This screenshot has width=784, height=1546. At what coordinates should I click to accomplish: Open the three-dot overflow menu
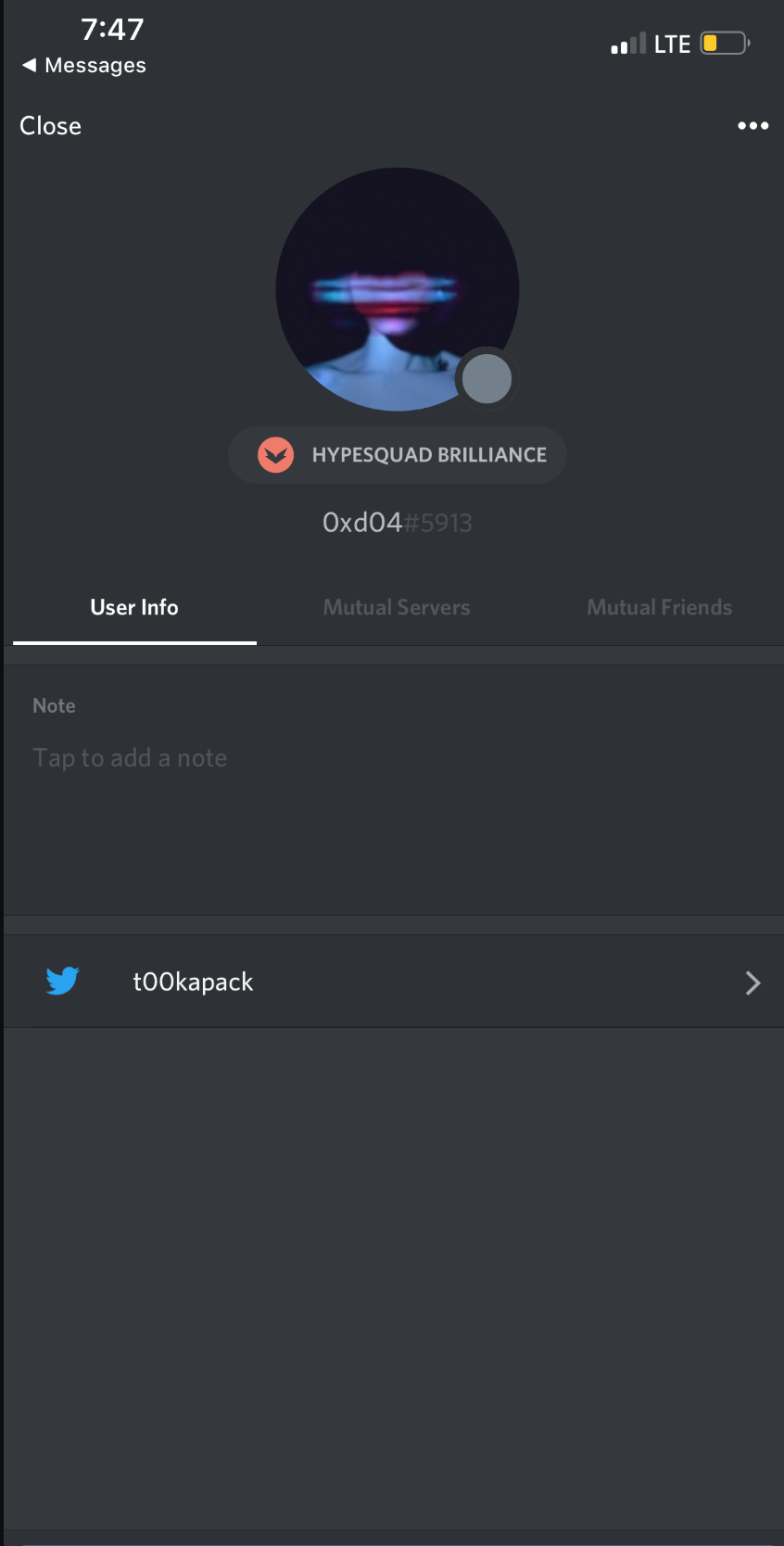click(x=752, y=126)
